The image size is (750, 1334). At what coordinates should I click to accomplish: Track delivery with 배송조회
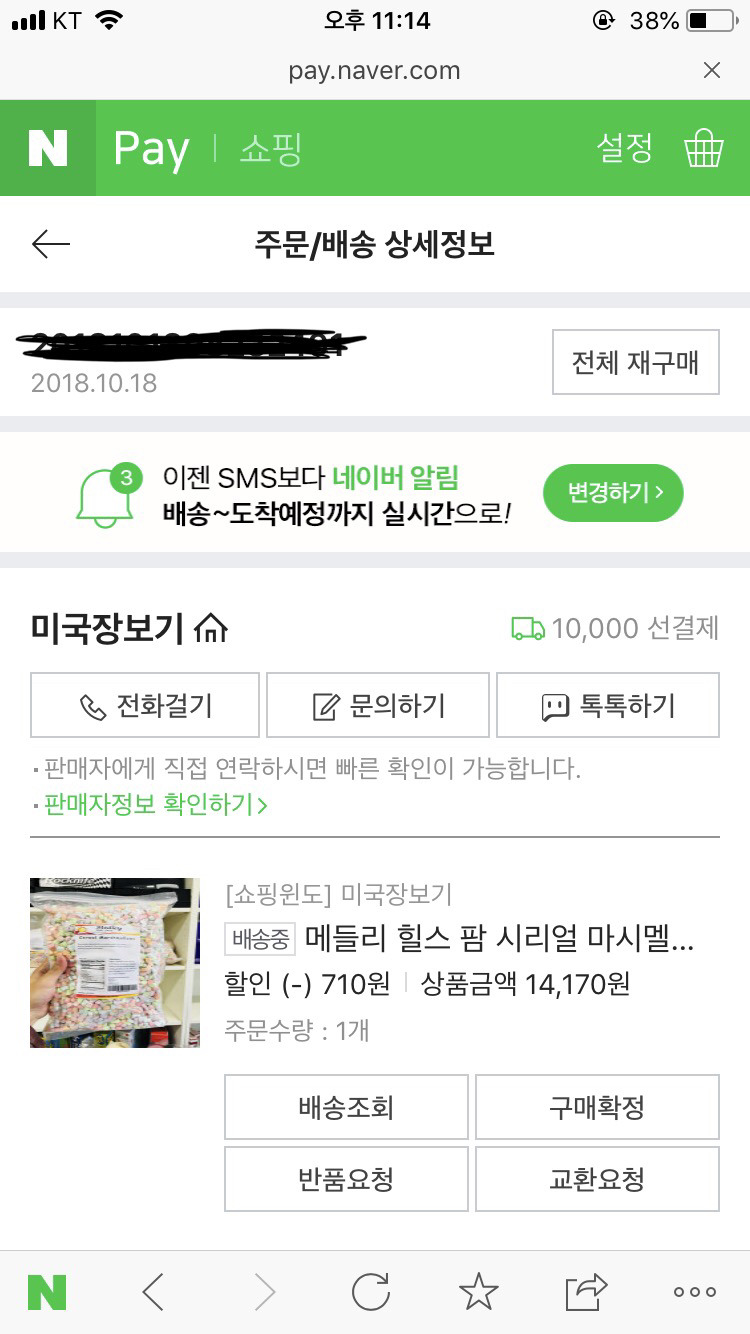[x=346, y=1107]
